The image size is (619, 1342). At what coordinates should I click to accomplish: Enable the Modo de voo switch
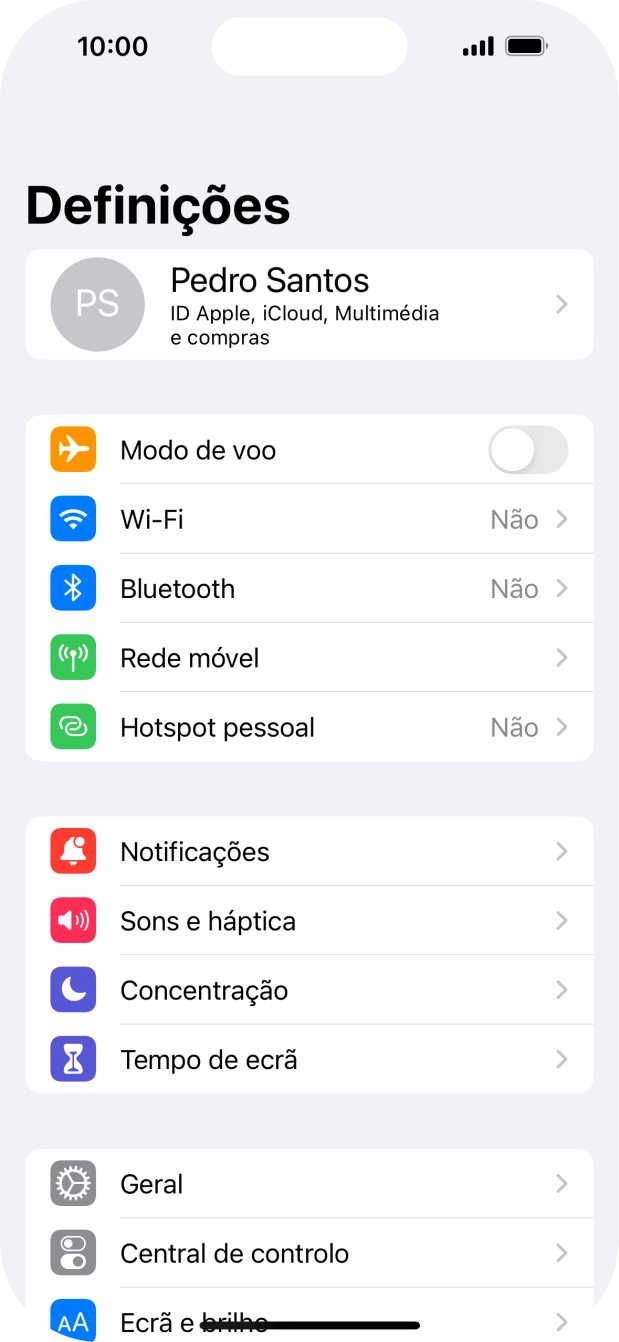point(527,450)
